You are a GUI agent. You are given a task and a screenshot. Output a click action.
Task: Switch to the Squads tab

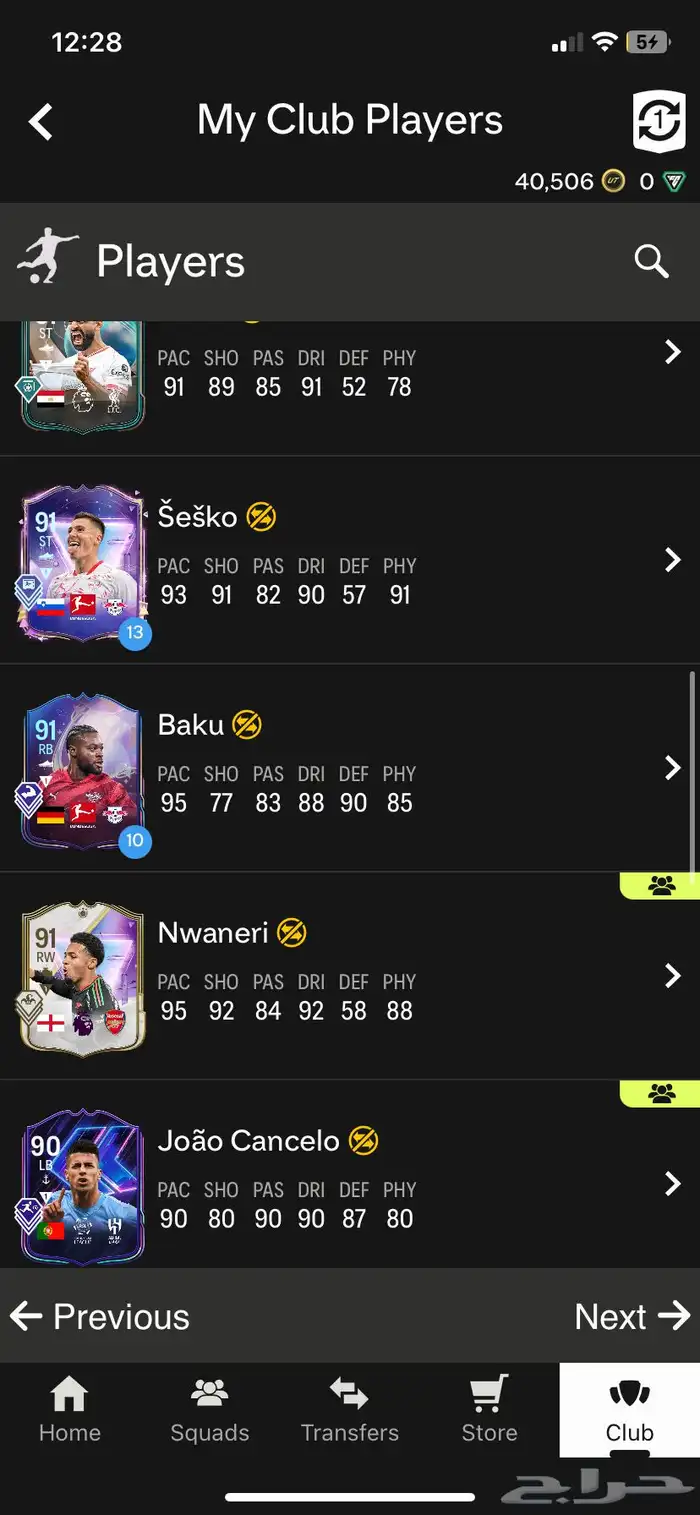coord(209,1410)
